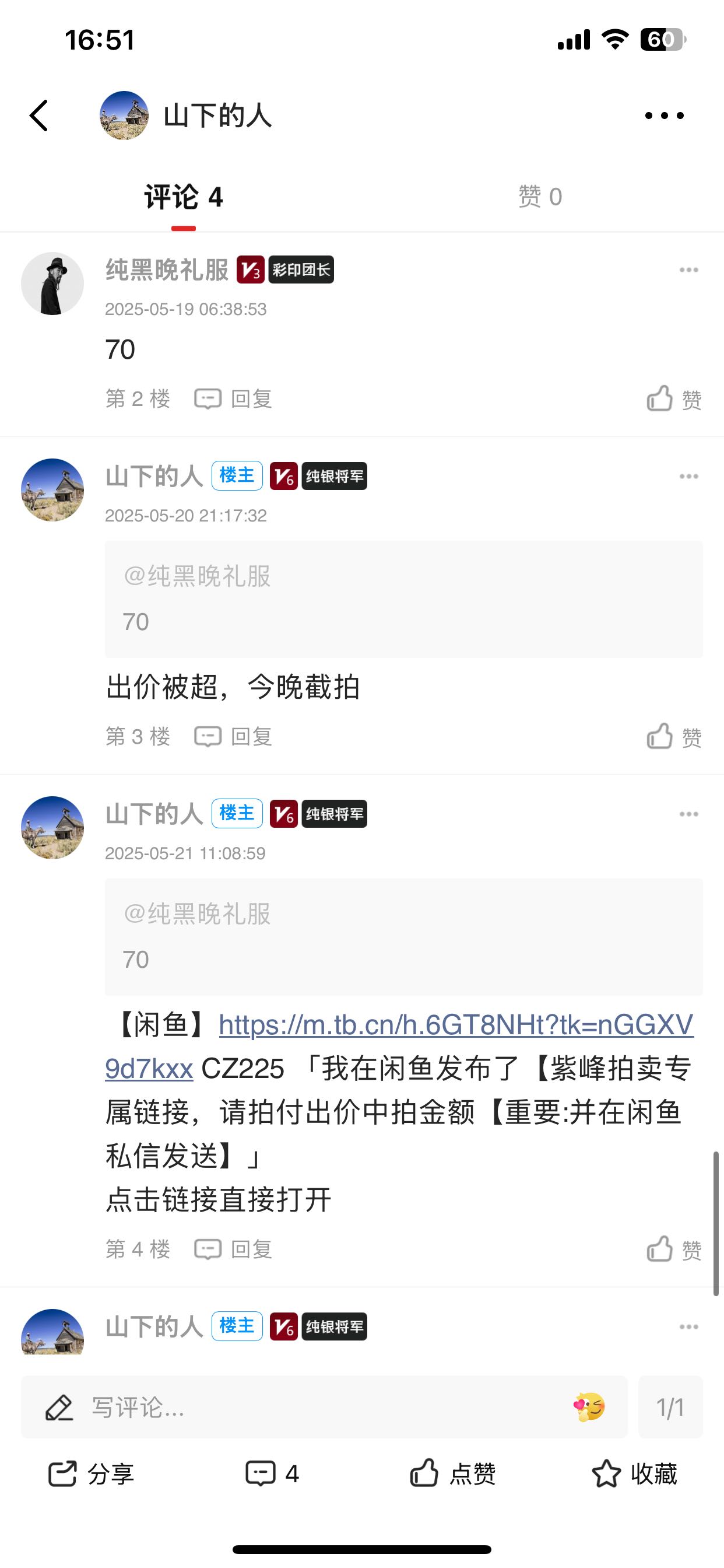Like the 第 4 楼 comment
Viewport: 724px width, 1568px height.
(x=674, y=1249)
